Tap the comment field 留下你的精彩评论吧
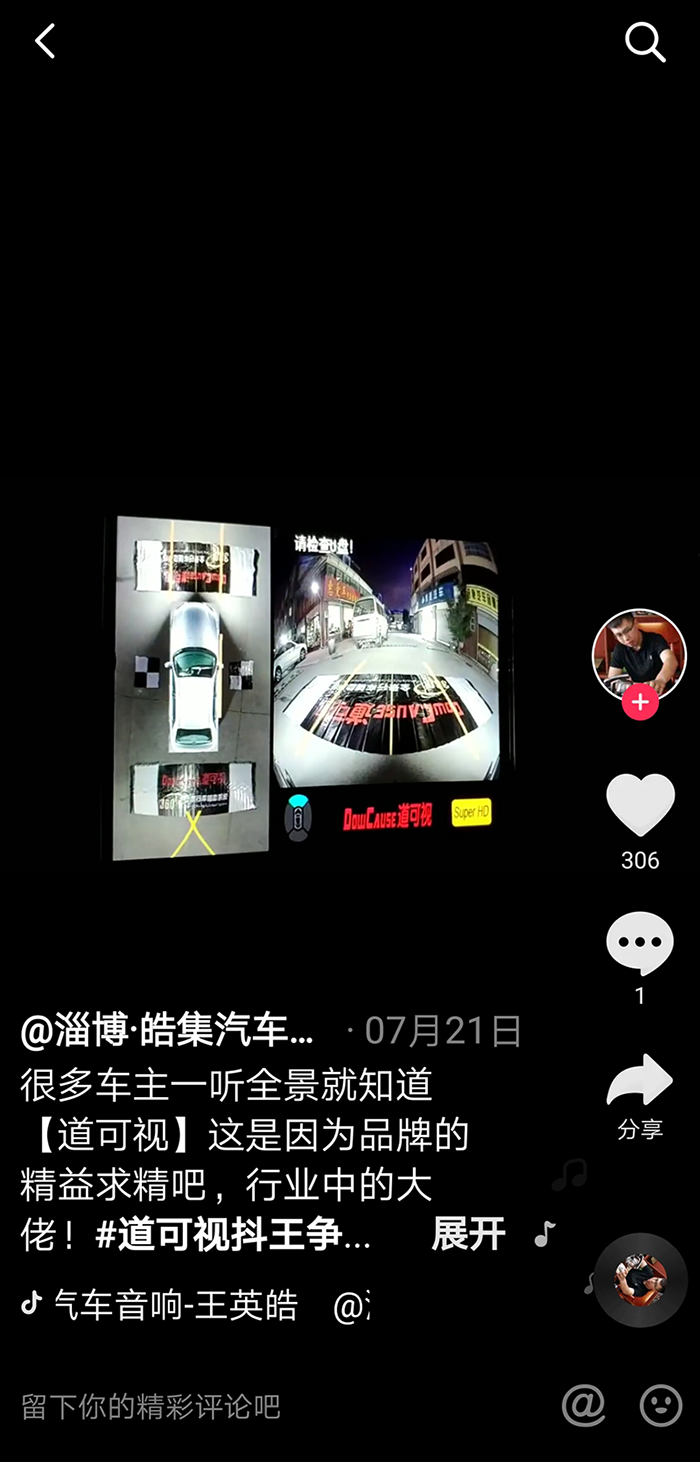 (x=150, y=1407)
